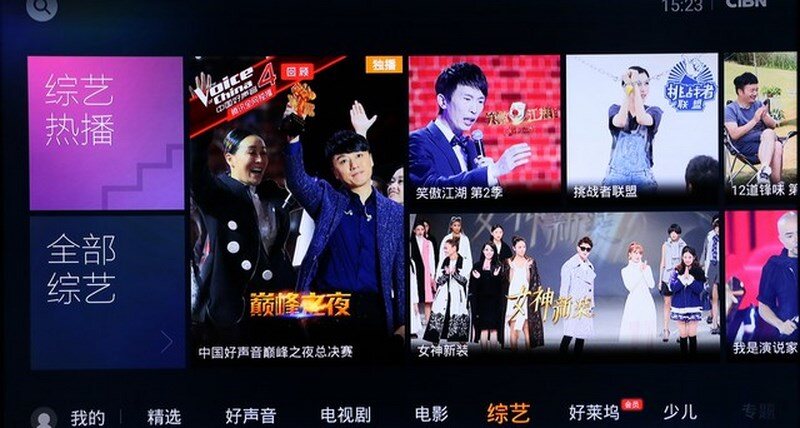Open 笑傲江湖 第2季
Viewport: 800px width, 428px height.
[483, 125]
